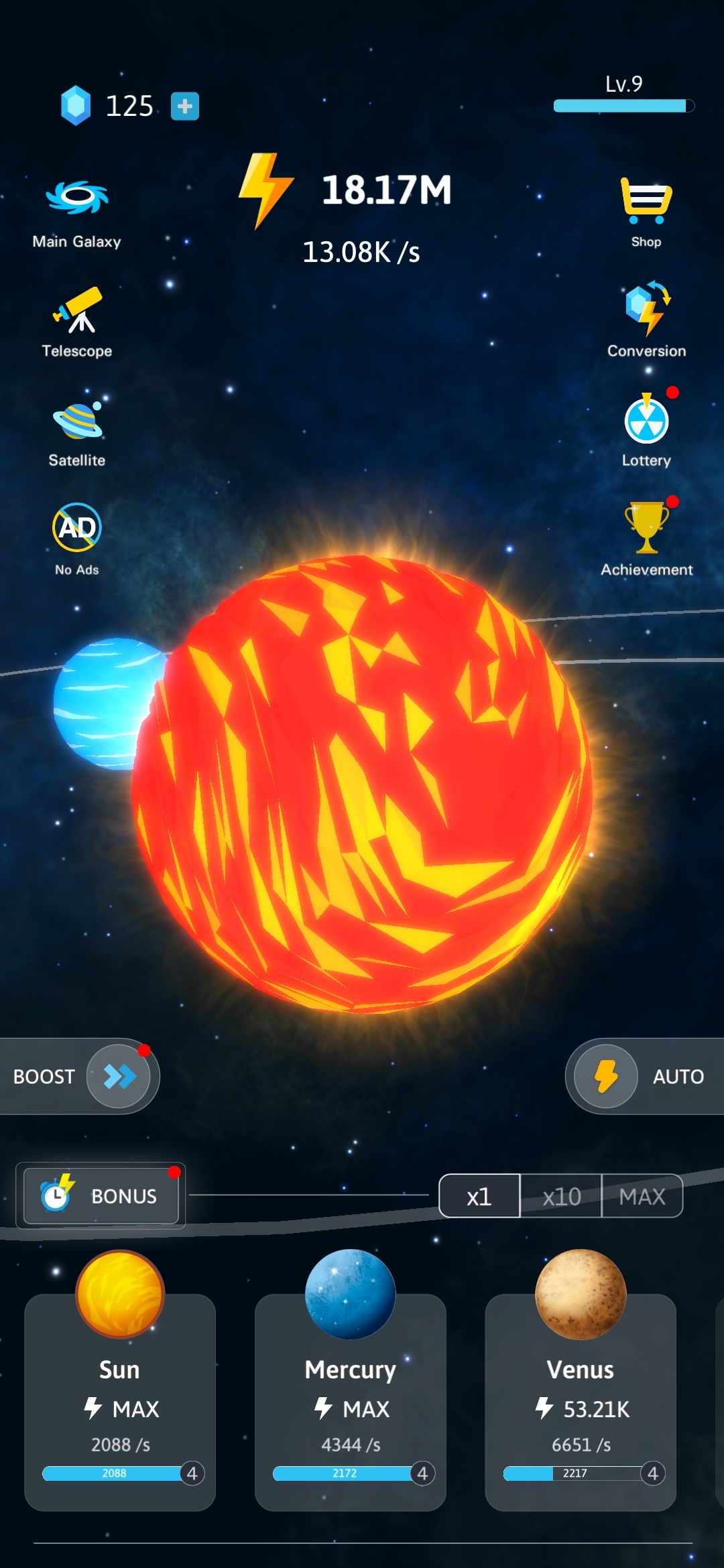Screen dimensions: 724x1568
Task: Tap the giant sun to generate energy
Action: 362,784
